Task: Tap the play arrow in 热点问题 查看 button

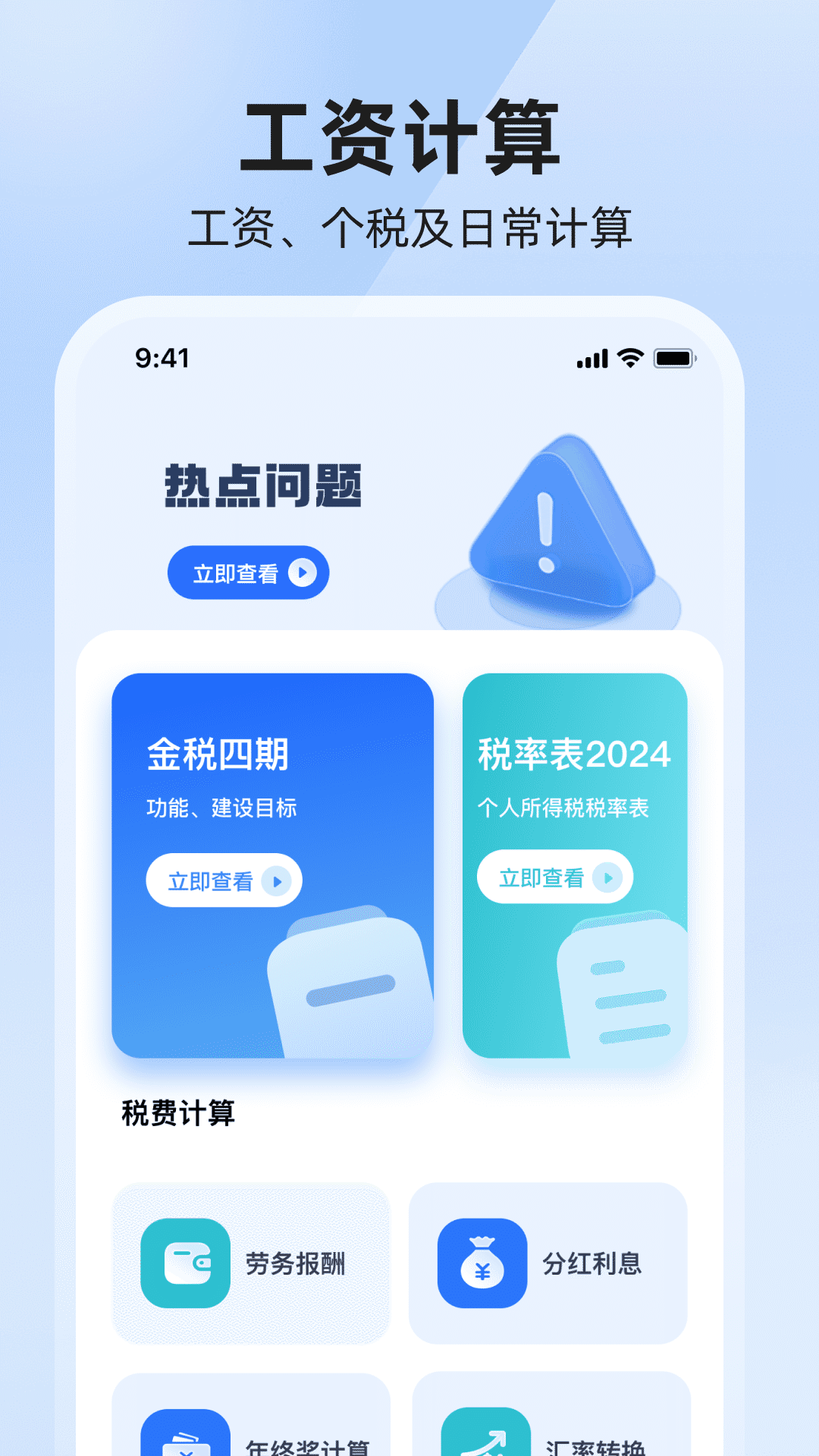Action: [303, 573]
